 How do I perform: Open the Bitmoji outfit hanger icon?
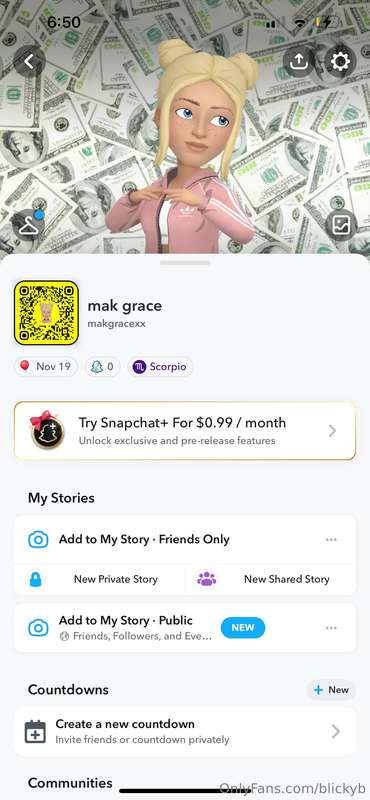pyautogui.click(x=29, y=225)
